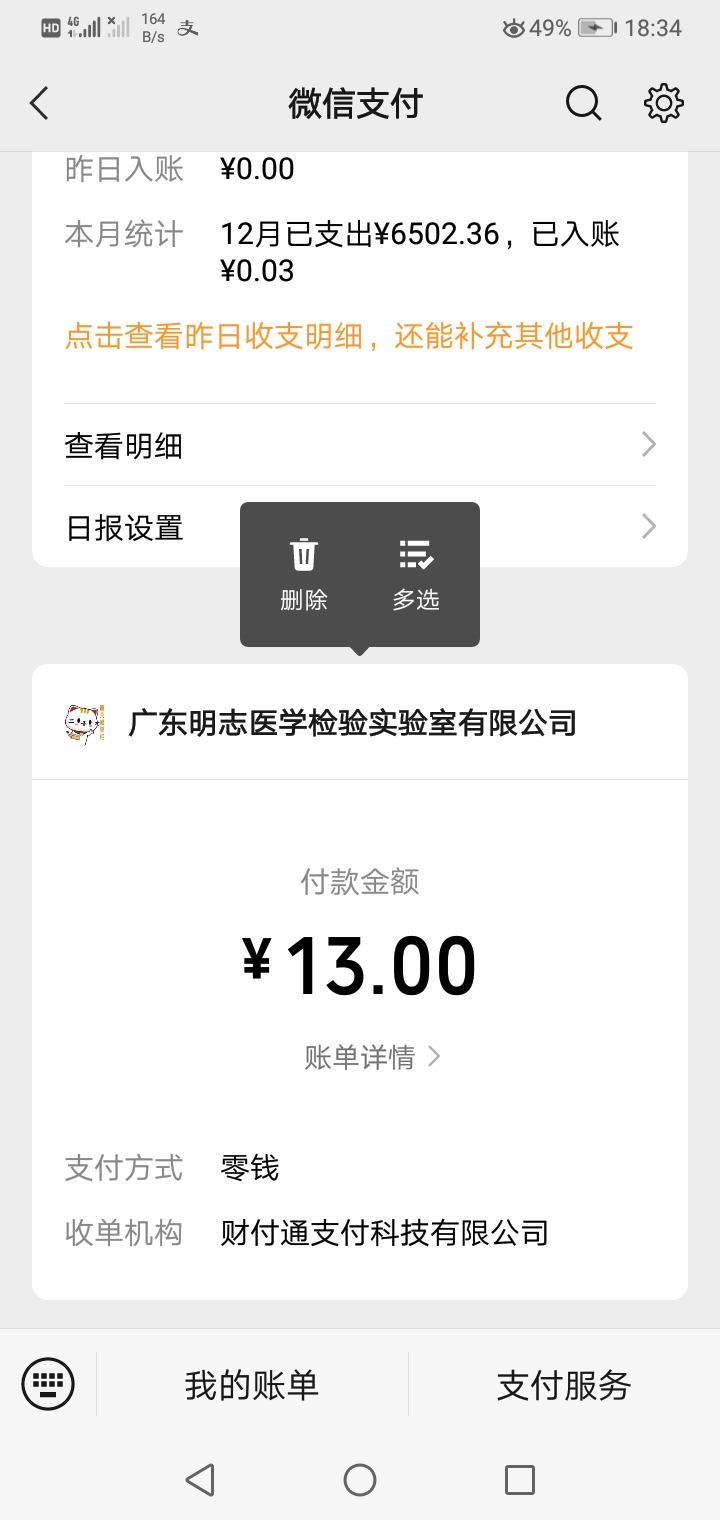Tap the ¥13.00 payment amount
The image size is (720, 1520).
[360, 961]
